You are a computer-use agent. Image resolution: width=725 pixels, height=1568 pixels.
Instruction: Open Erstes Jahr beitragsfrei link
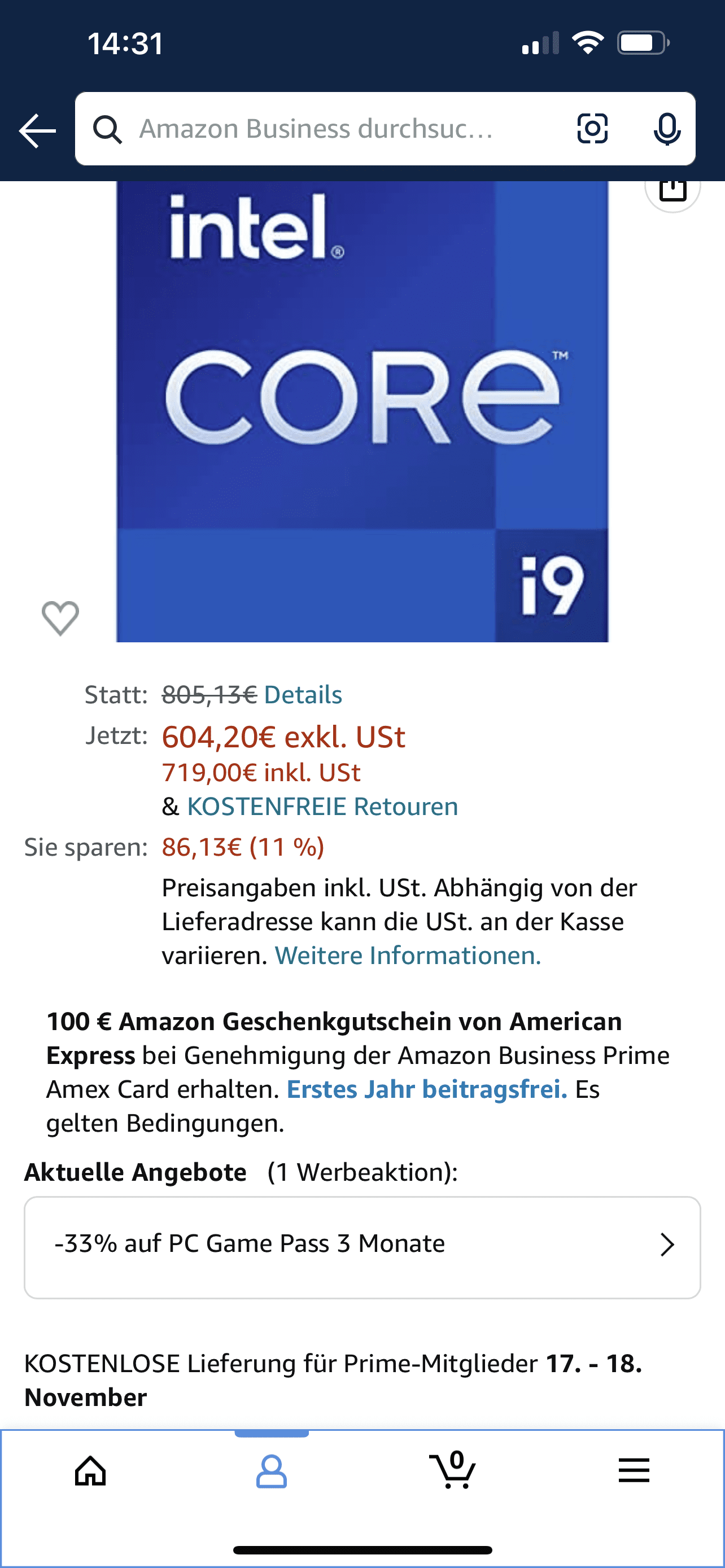(427, 1089)
